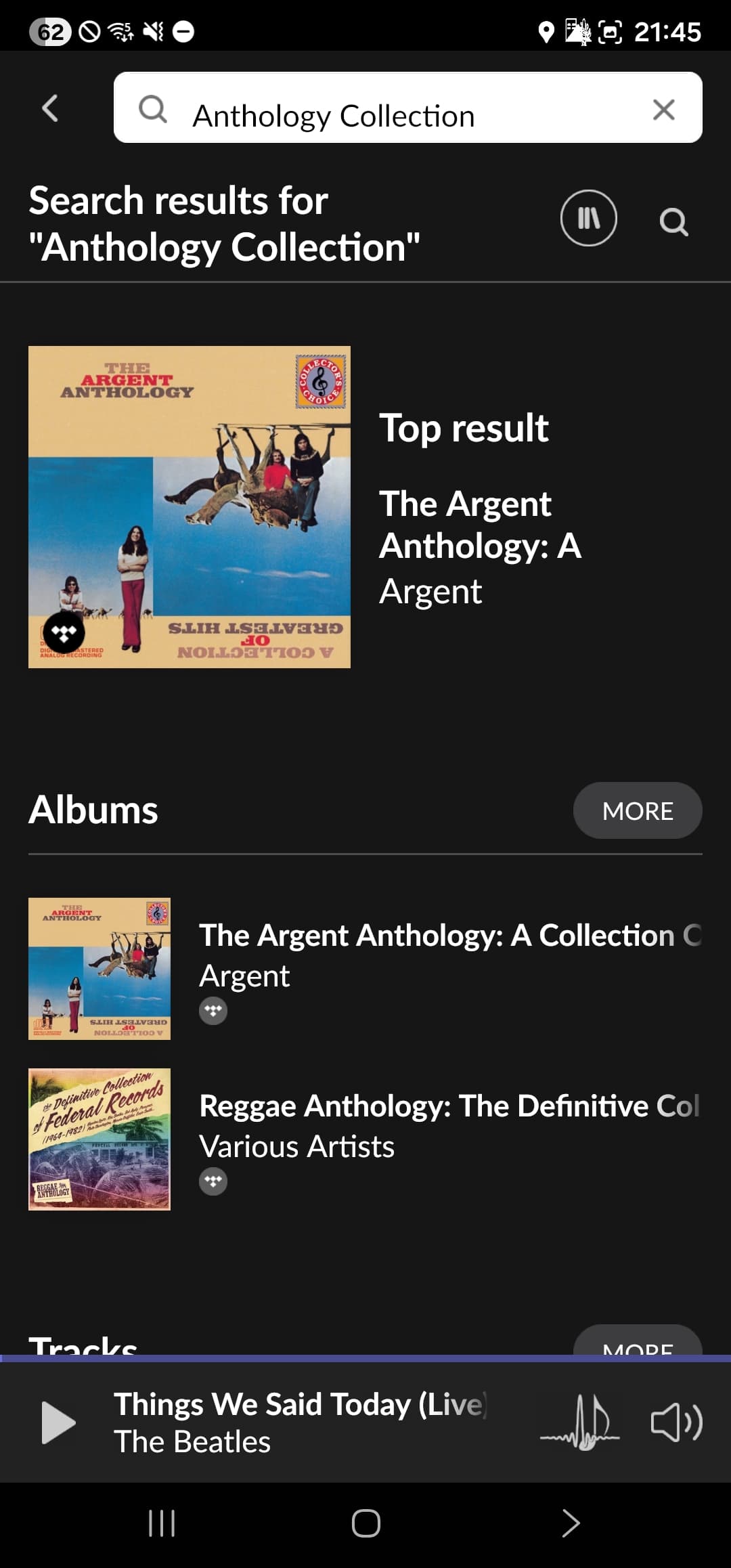The height and width of the screenshot is (1568, 731).
Task: Go to the system home screen
Action: point(365,1523)
